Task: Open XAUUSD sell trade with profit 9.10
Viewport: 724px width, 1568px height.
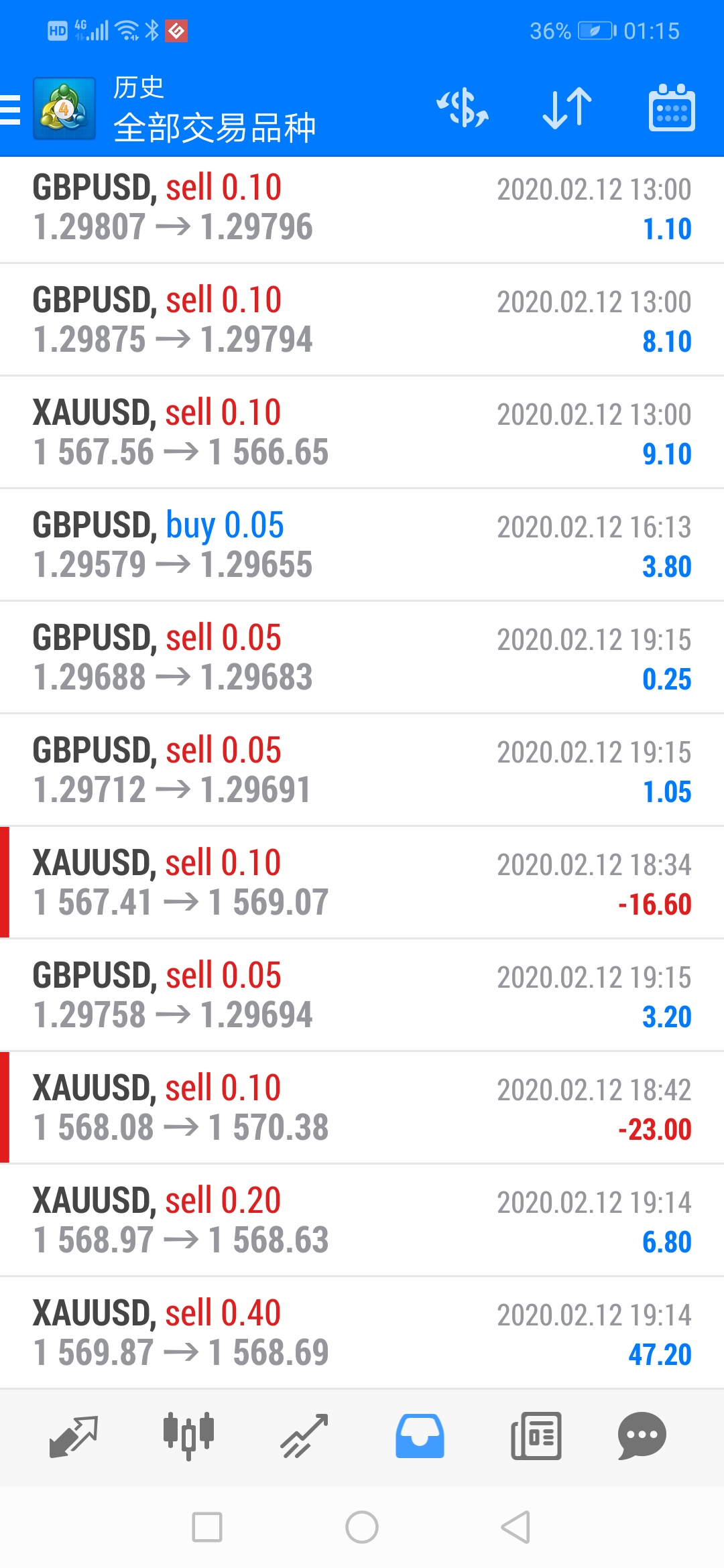Action: point(362,432)
